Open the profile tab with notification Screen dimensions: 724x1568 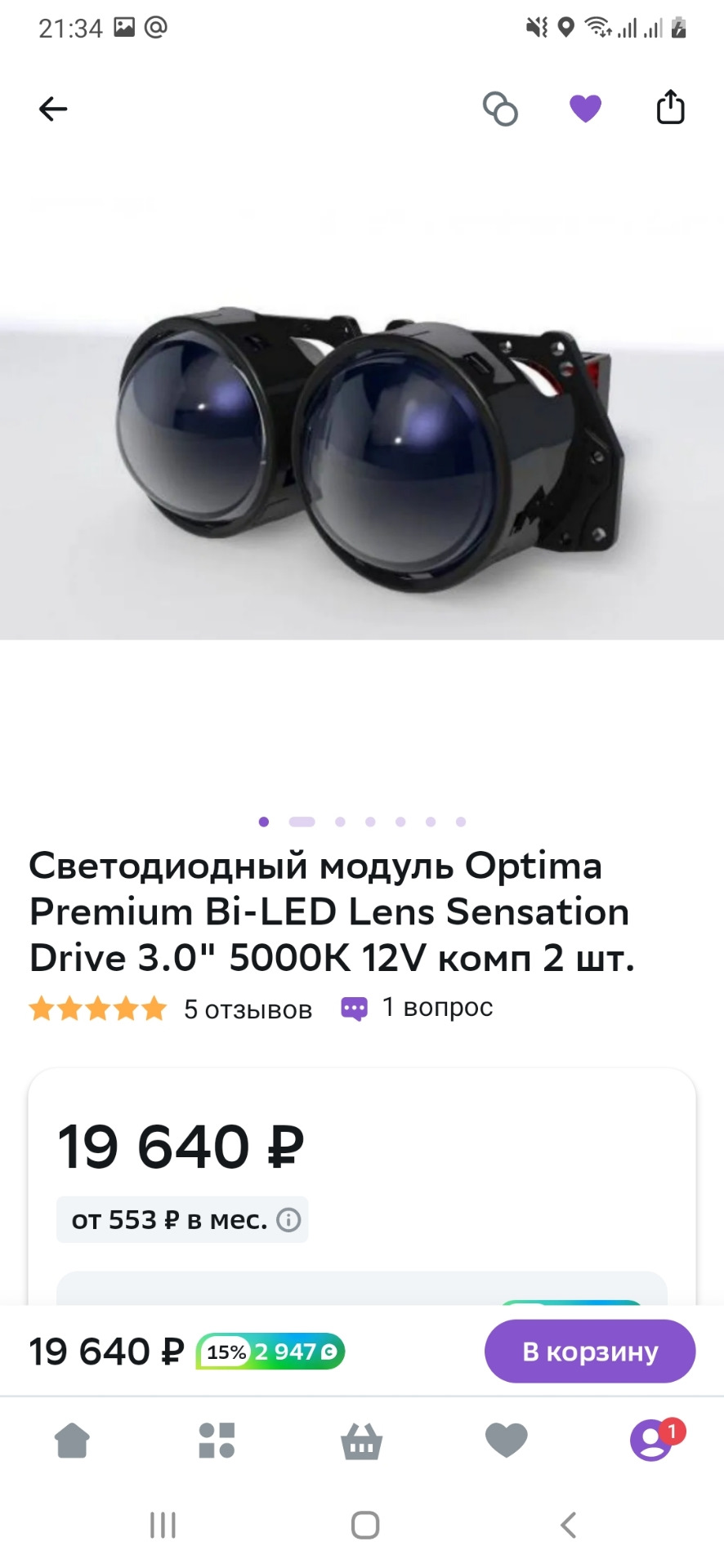pos(651,1441)
